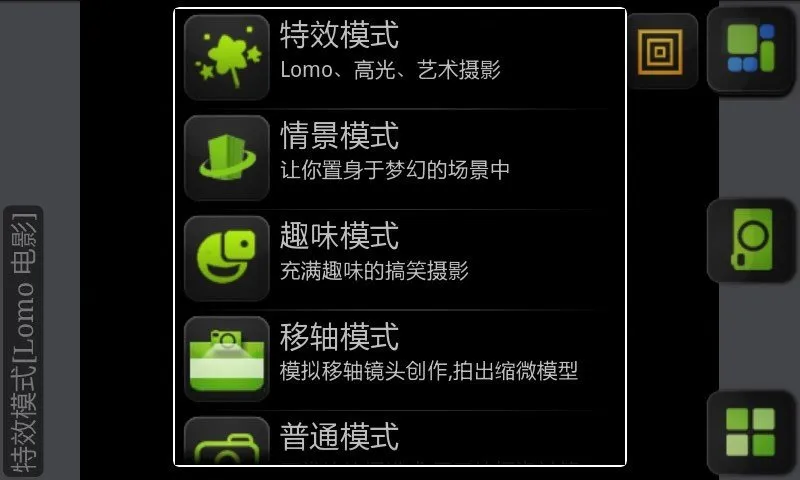Tap the 特效模式[Lomo 电影] label
This screenshot has width=800, height=480.
[23, 340]
